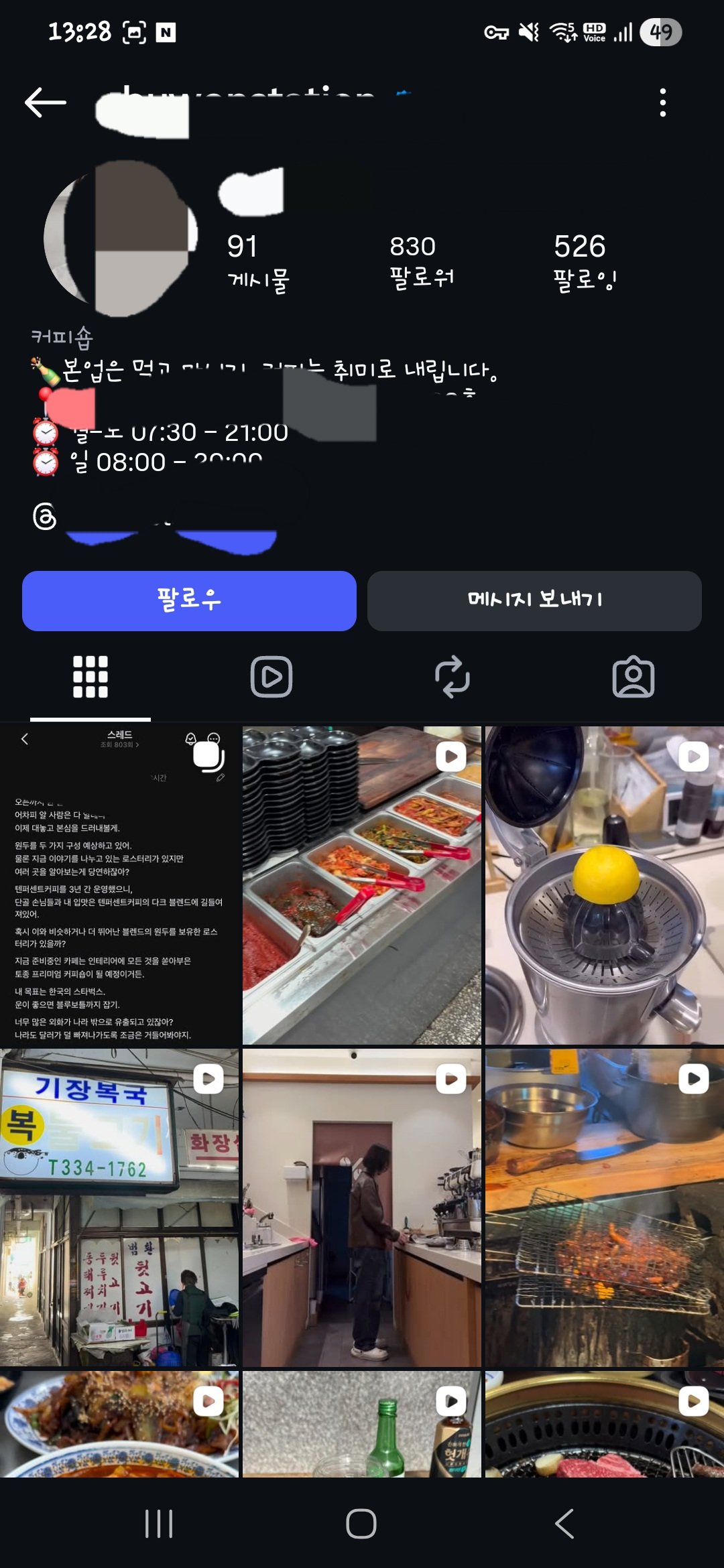The height and width of the screenshot is (1568, 724).
Task: View the 526 팔로잉 list
Action: pos(585,261)
